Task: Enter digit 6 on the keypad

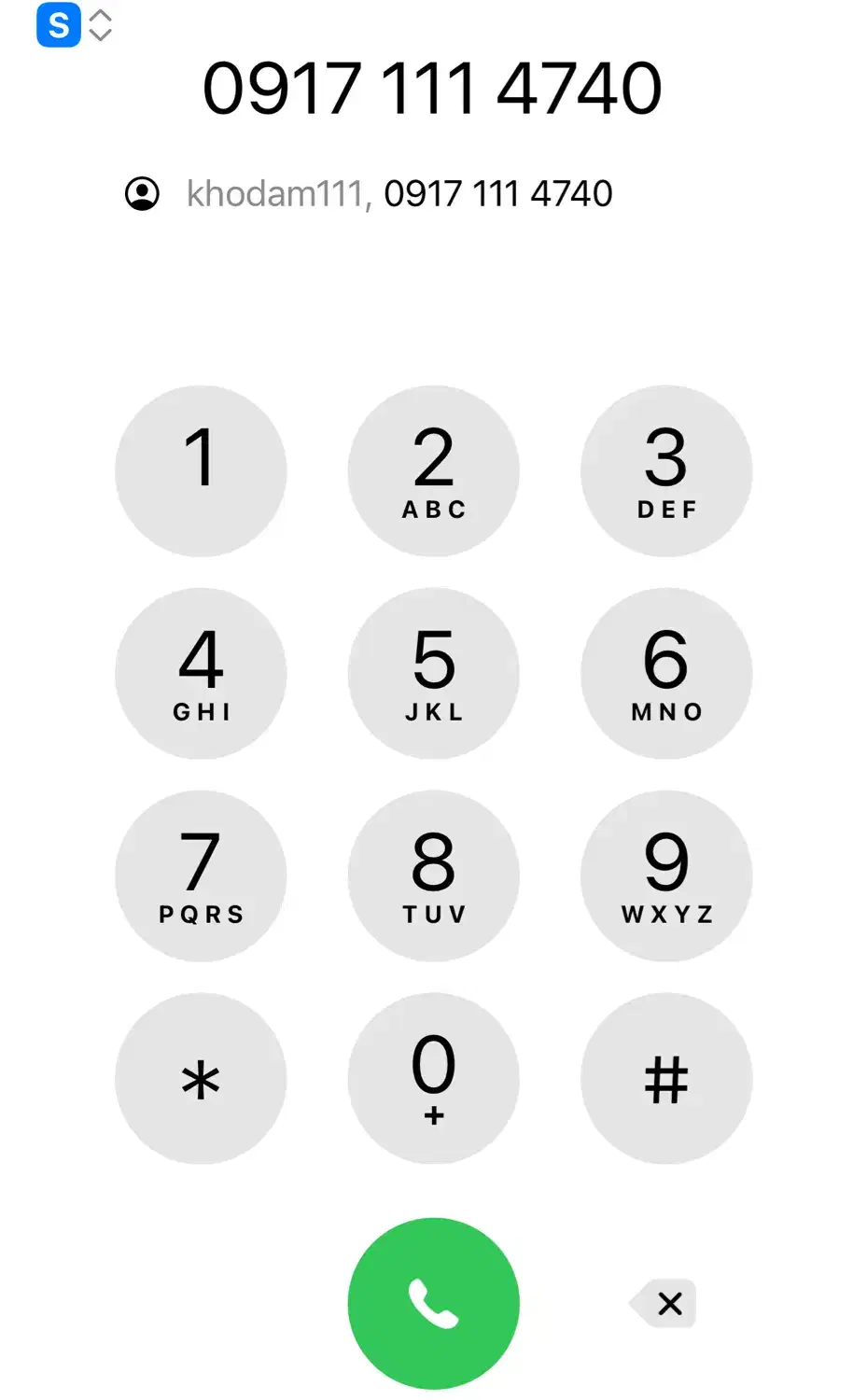Action: click(666, 673)
